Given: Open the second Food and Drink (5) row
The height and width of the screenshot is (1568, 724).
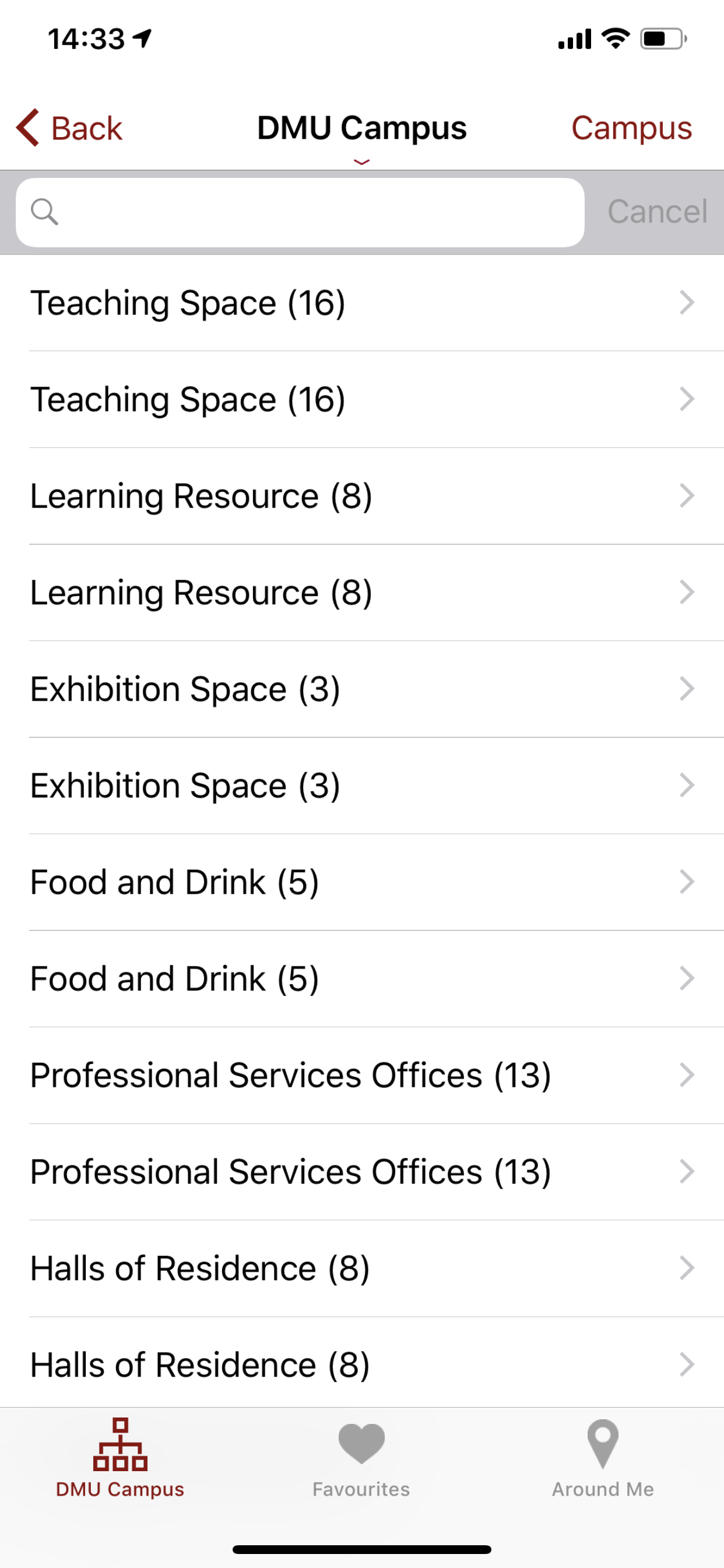Looking at the screenshot, I should (362, 979).
